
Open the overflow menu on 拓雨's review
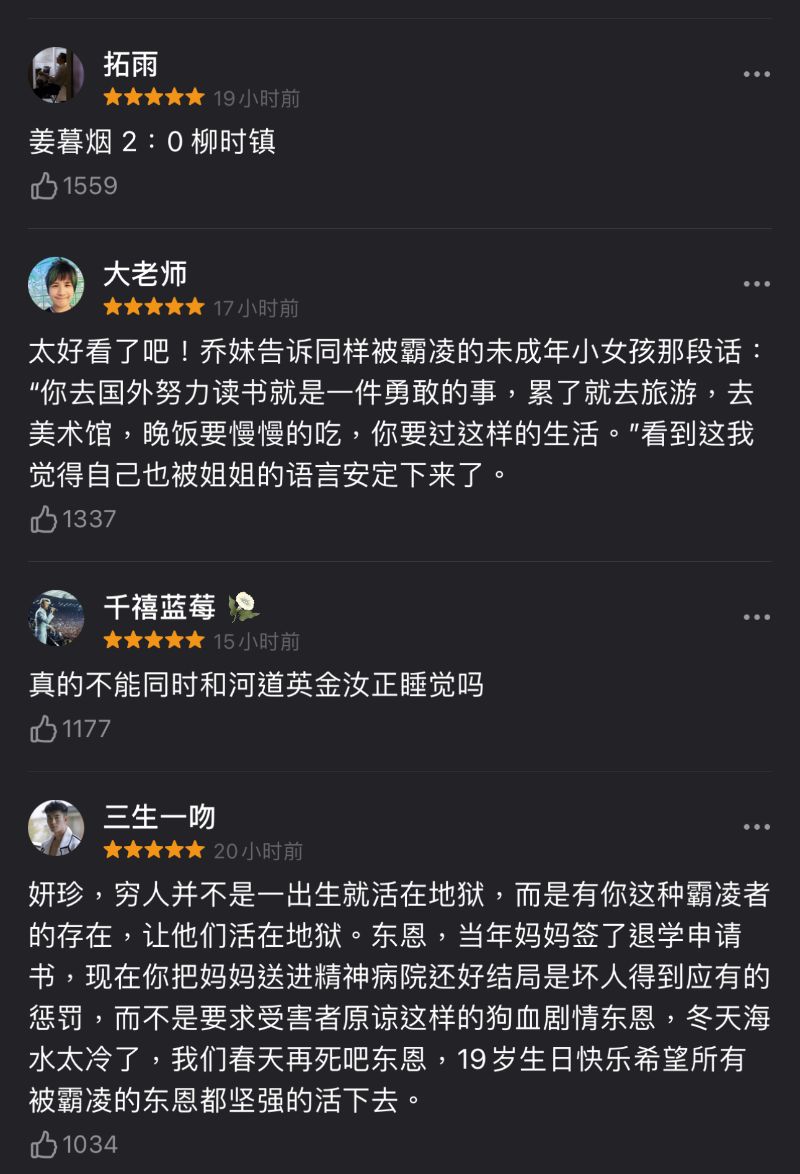757,75
